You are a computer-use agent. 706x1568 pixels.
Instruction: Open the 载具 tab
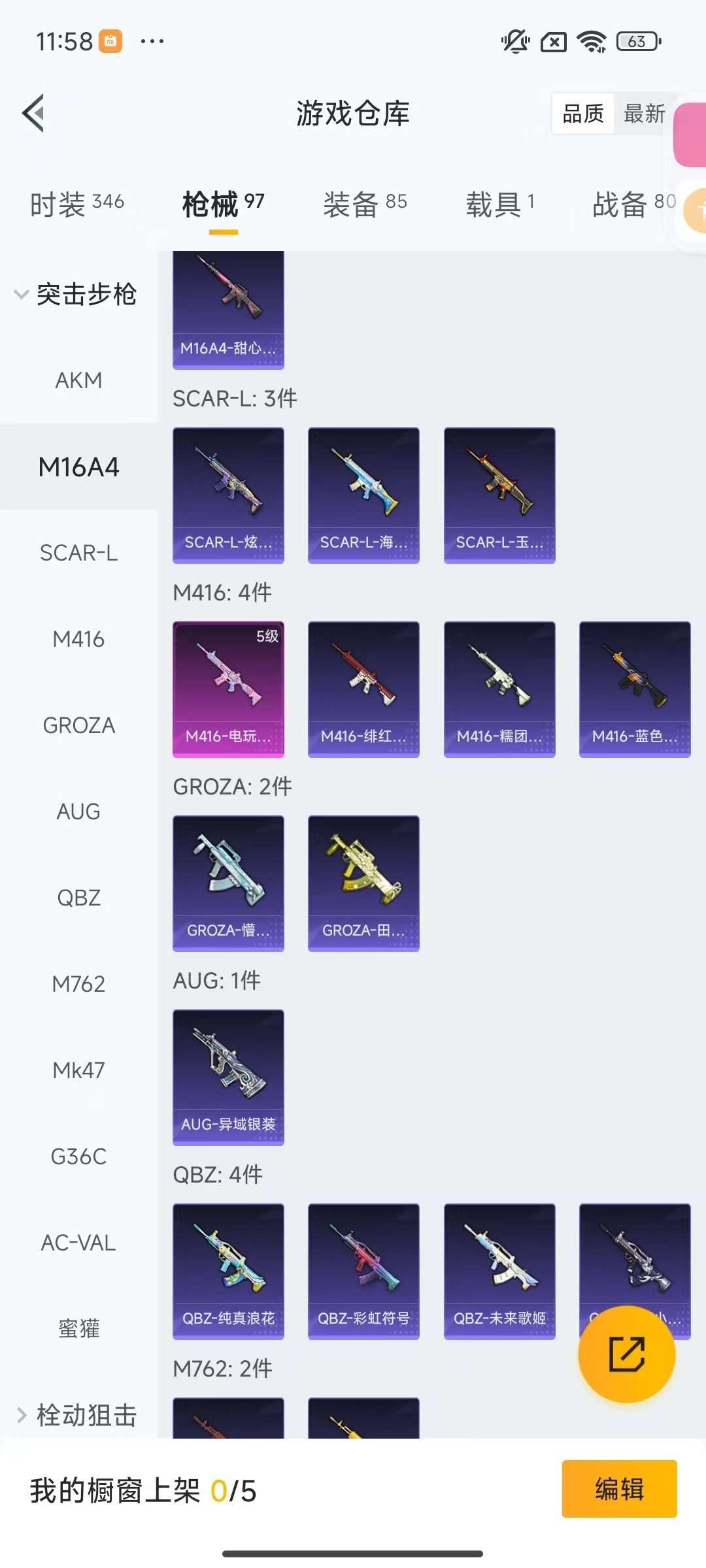point(499,204)
